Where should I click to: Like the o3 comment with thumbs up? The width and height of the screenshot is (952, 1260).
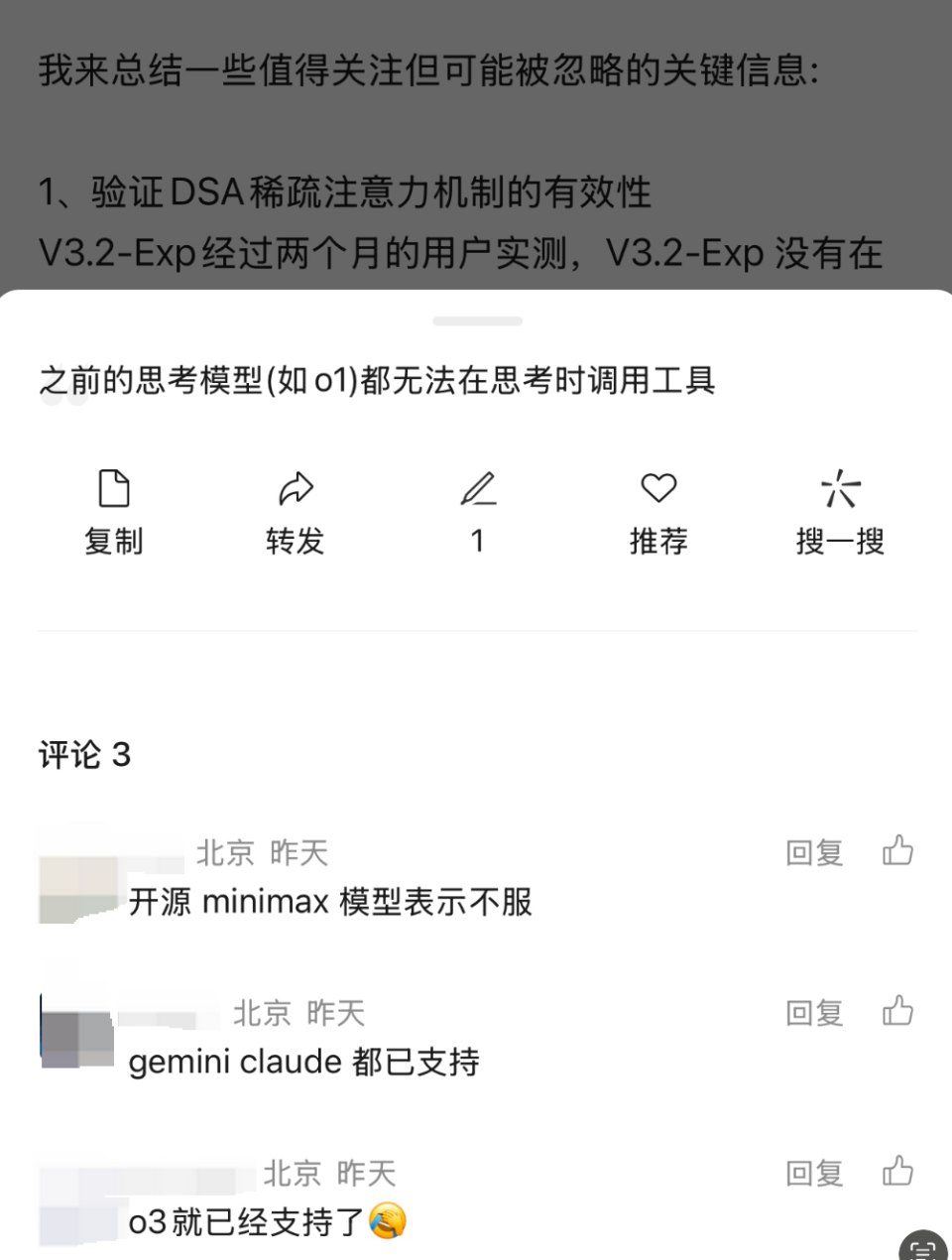pyautogui.click(x=897, y=1172)
